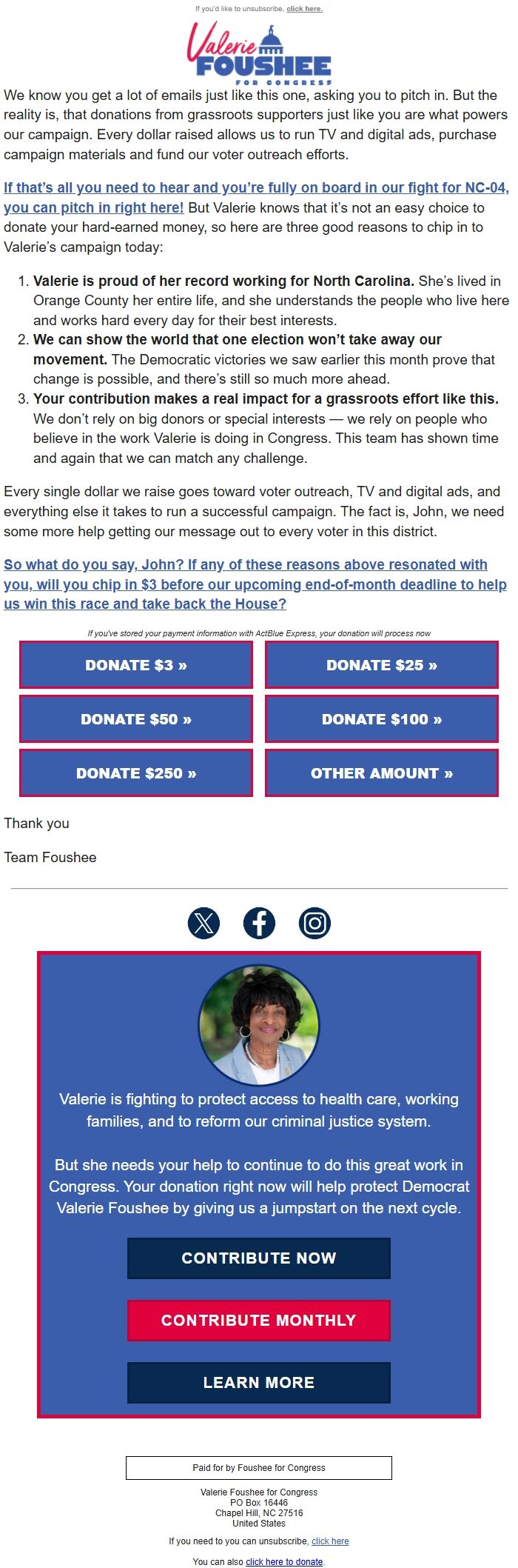Viewport: 518px width, 1568px height.
Task: Select Contribute Monthly
Action: (259, 1320)
